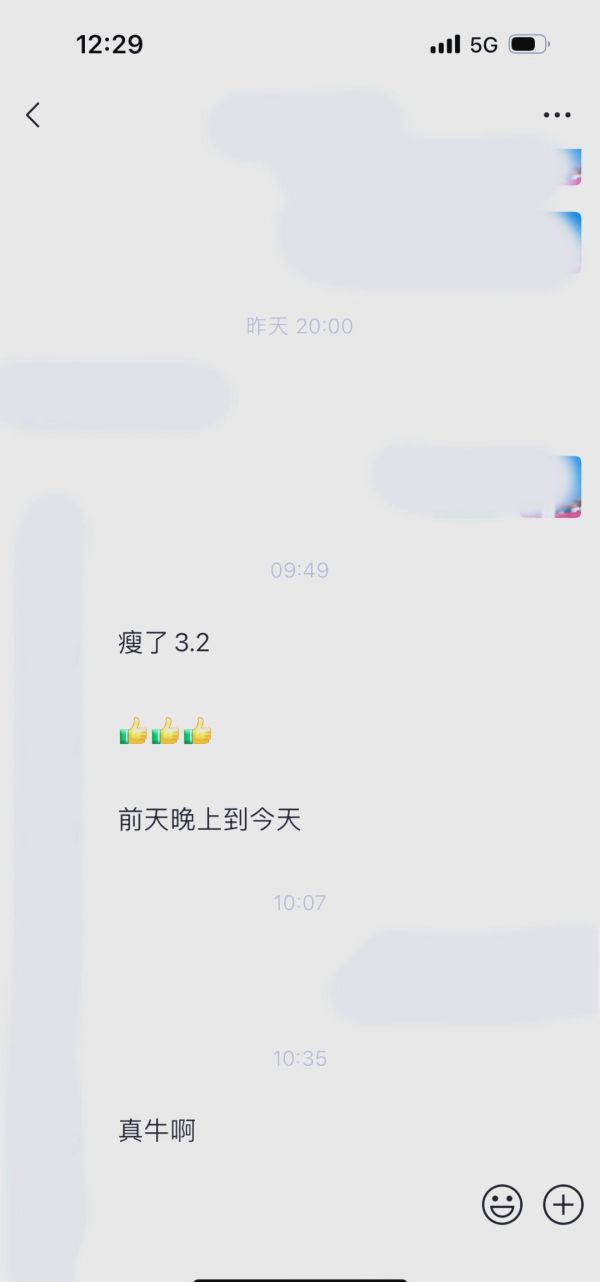
Task: Tap the plus icon for more options
Action: (x=563, y=1204)
